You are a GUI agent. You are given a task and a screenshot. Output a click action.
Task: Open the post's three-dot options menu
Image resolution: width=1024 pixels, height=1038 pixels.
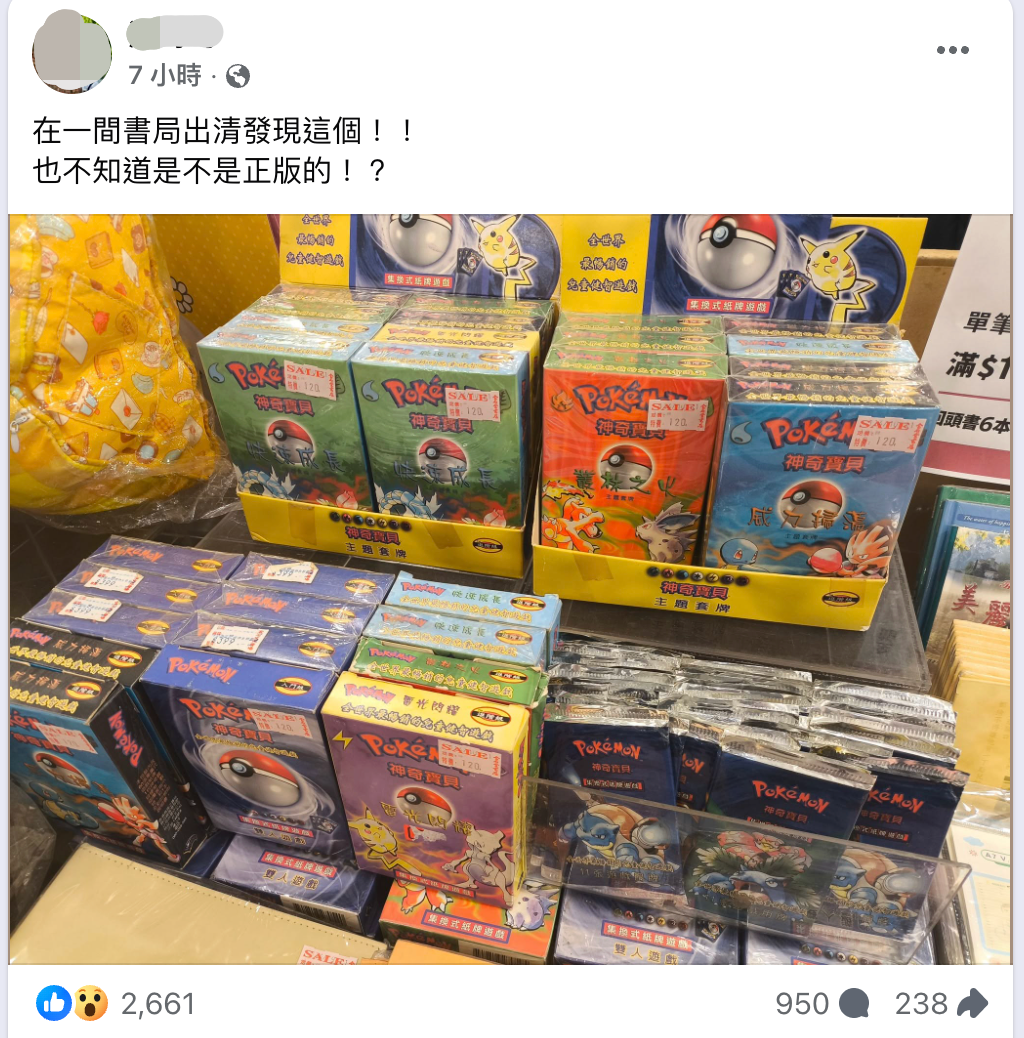point(952,51)
